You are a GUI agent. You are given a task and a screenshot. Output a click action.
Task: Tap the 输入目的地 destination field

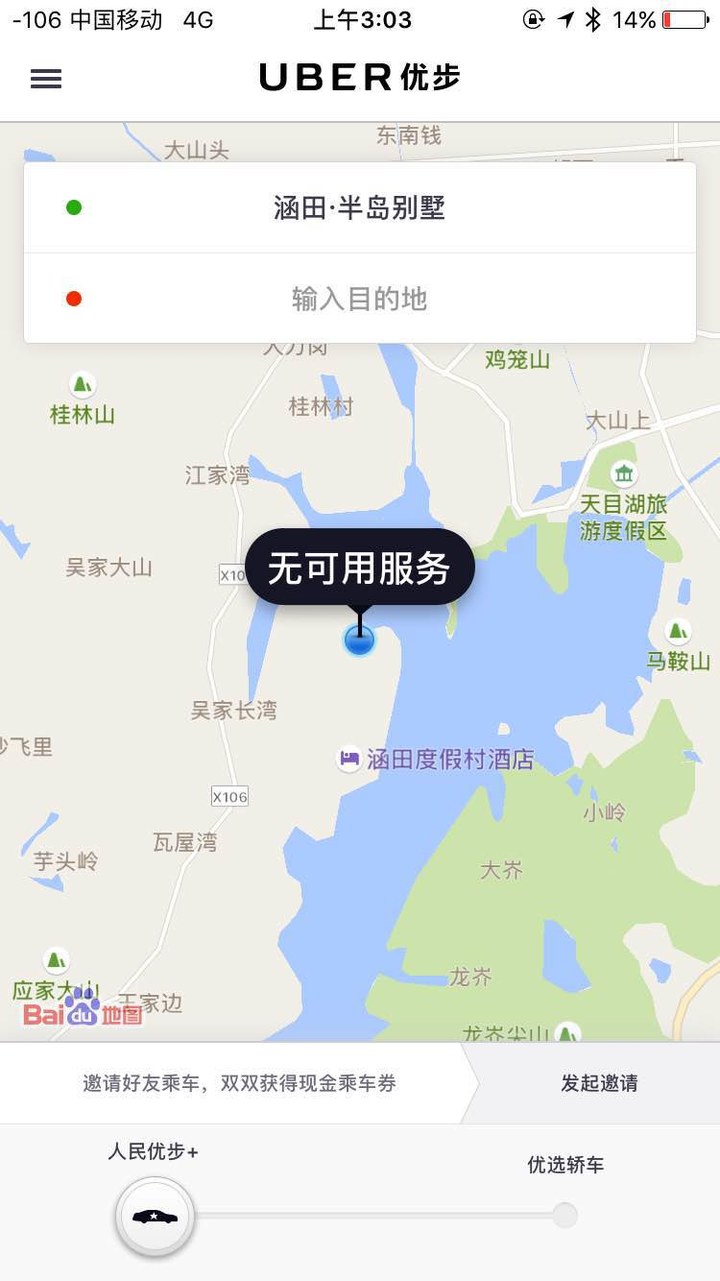(359, 298)
